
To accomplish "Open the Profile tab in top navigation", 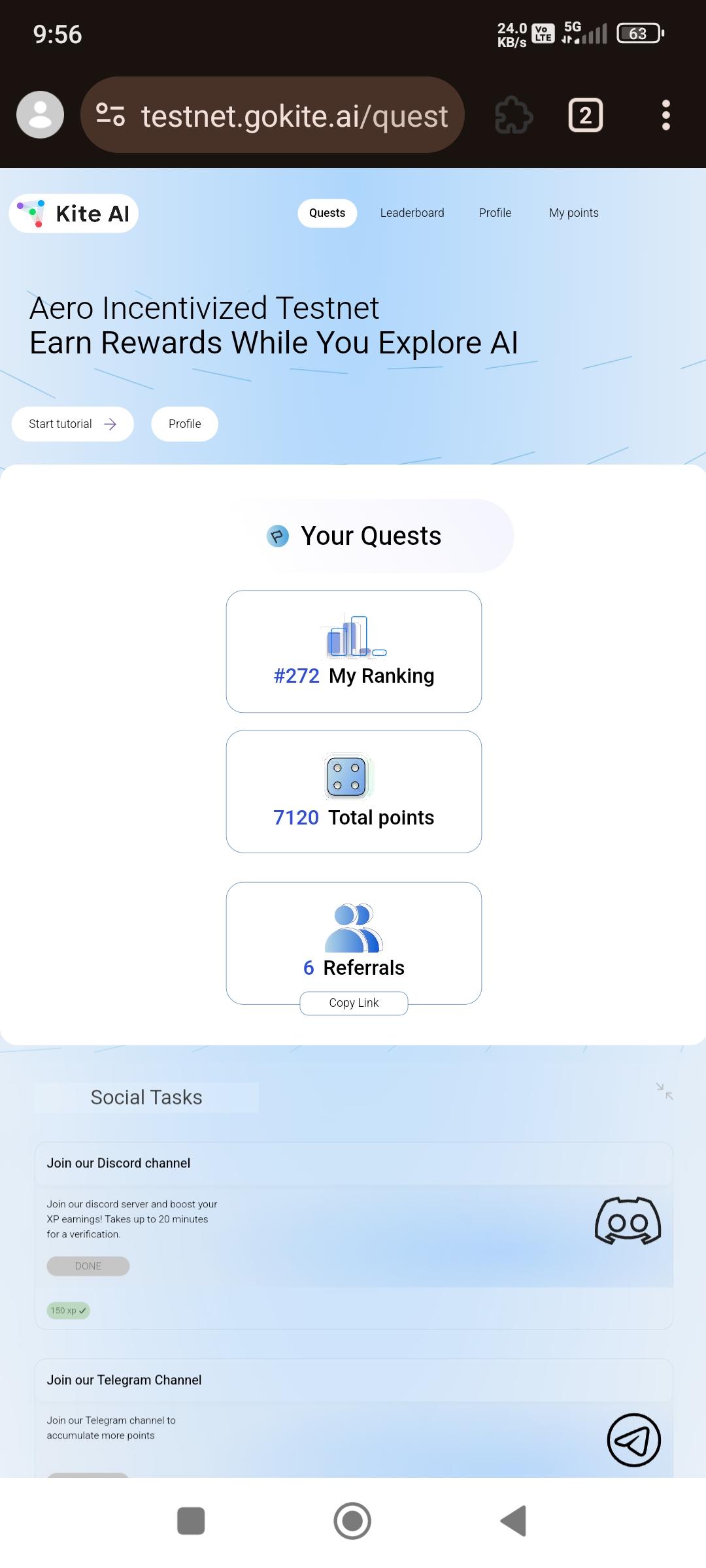I will pyautogui.click(x=495, y=213).
